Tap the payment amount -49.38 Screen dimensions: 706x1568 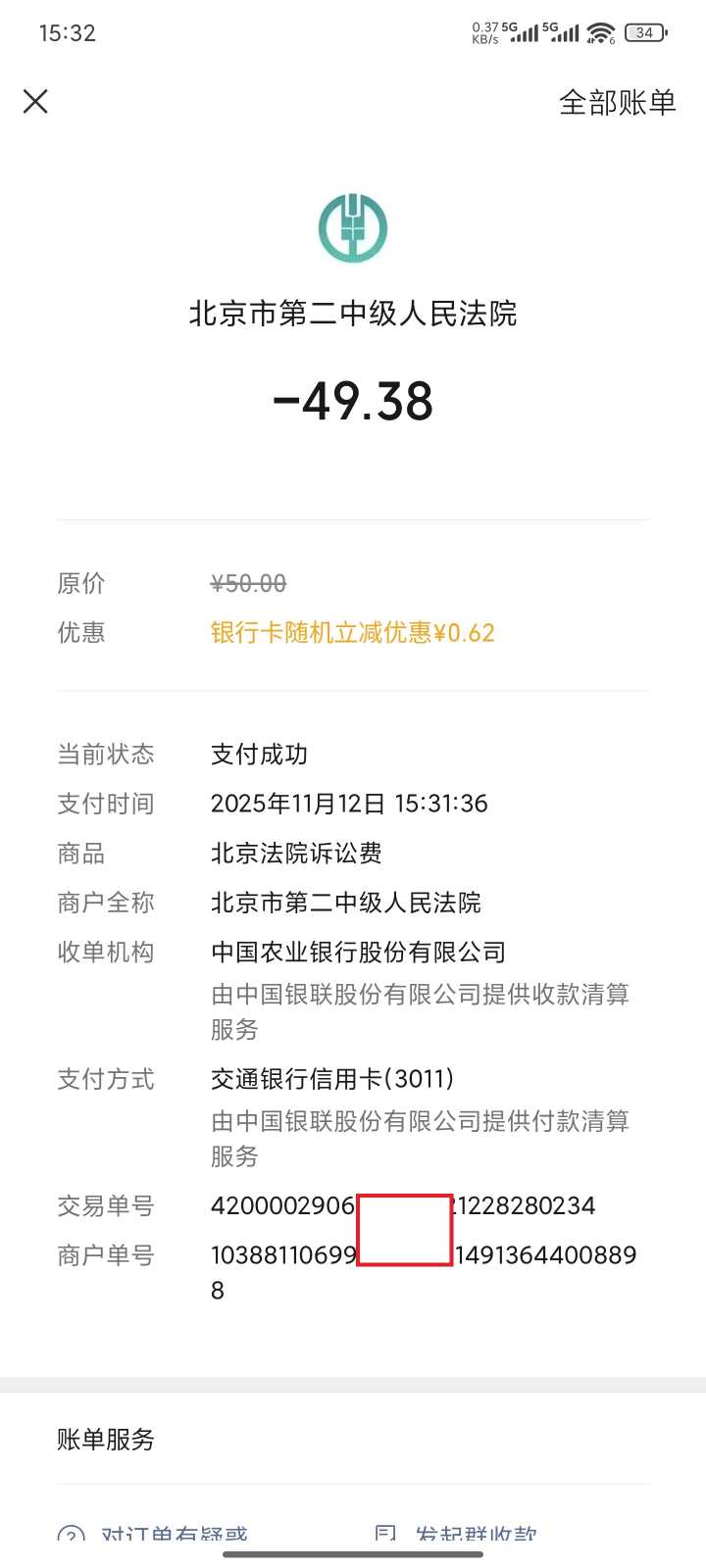353,398
